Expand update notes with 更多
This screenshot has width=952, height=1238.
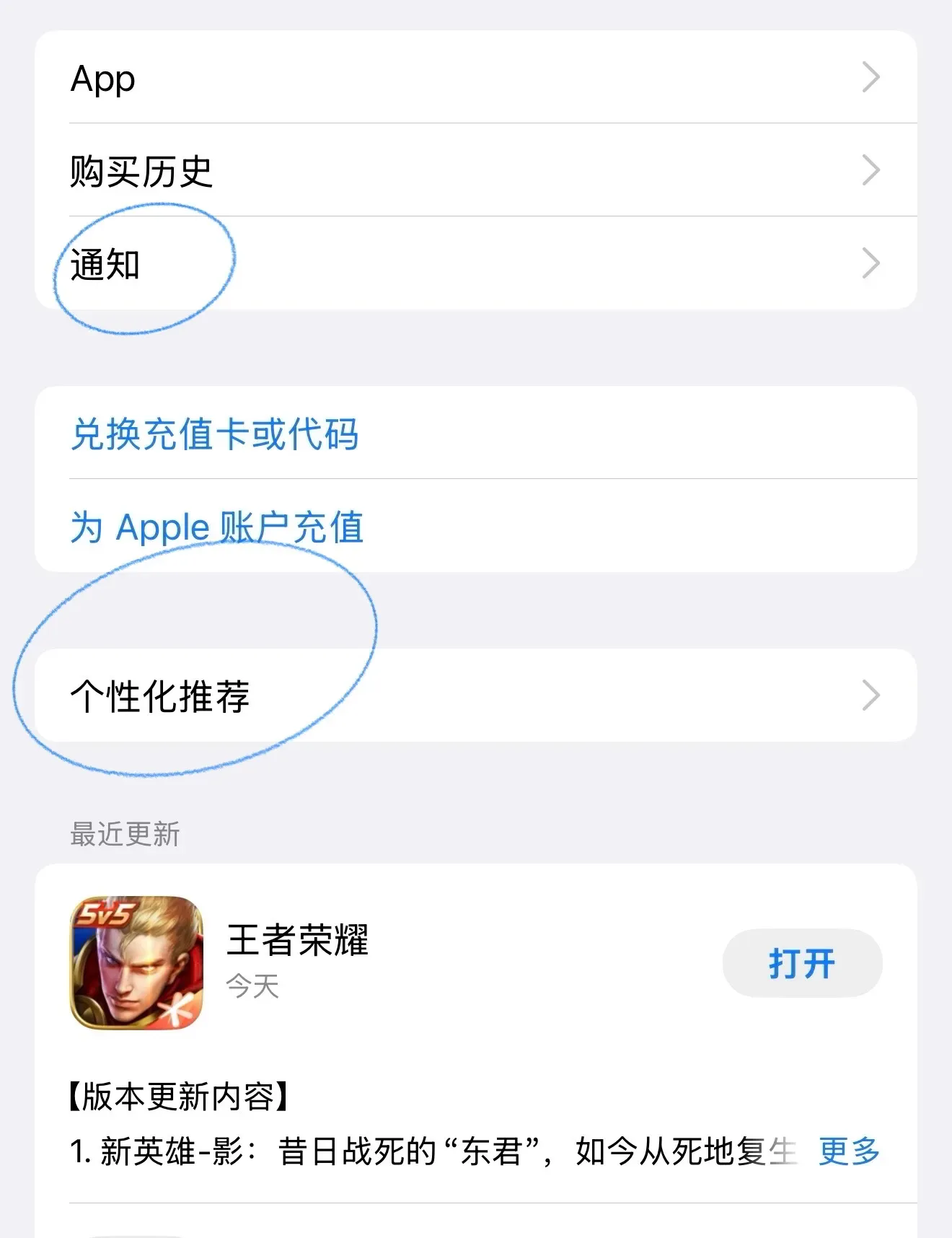849,1151
